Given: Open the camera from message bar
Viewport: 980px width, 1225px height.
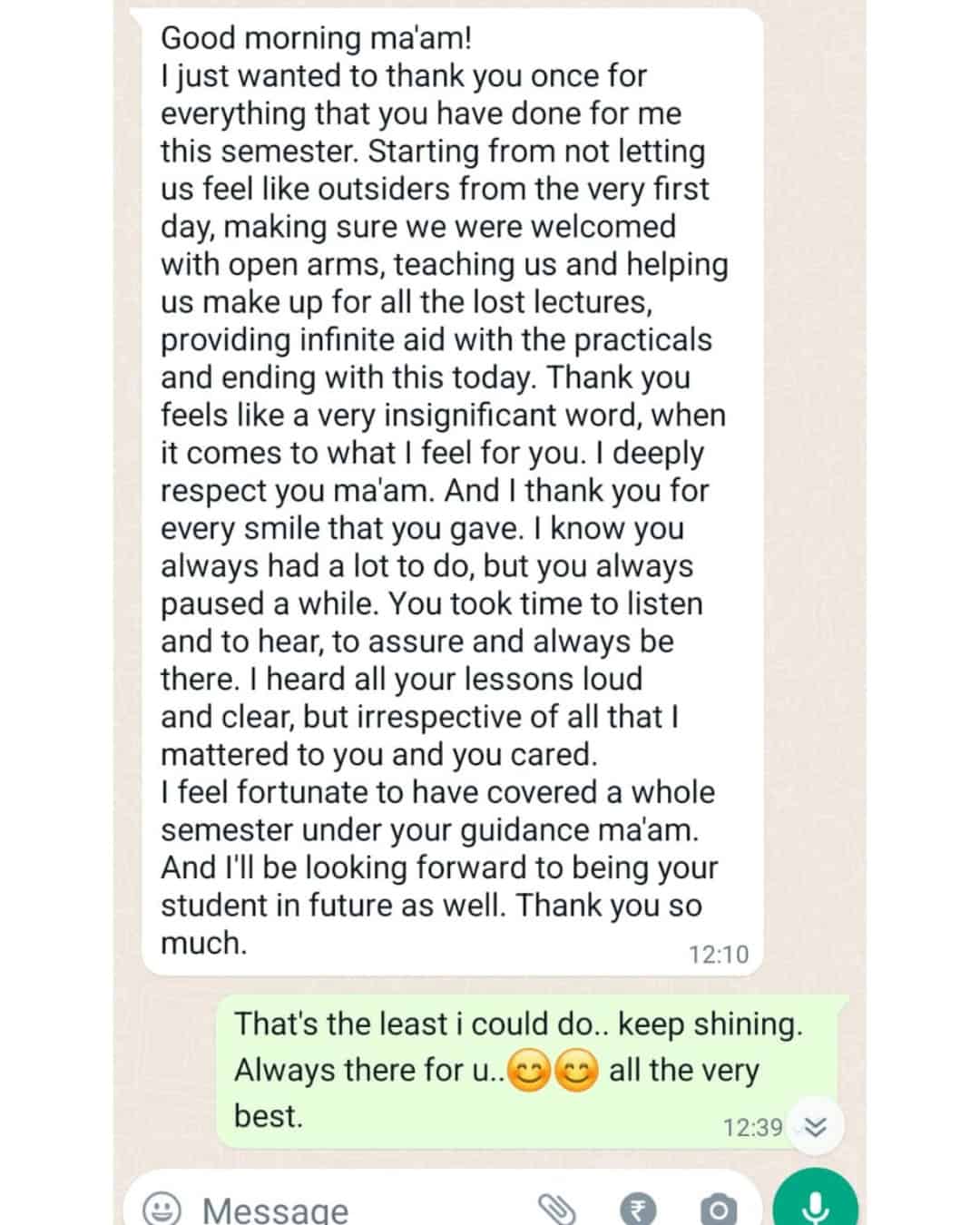Looking at the screenshot, I should [x=718, y=1210].
